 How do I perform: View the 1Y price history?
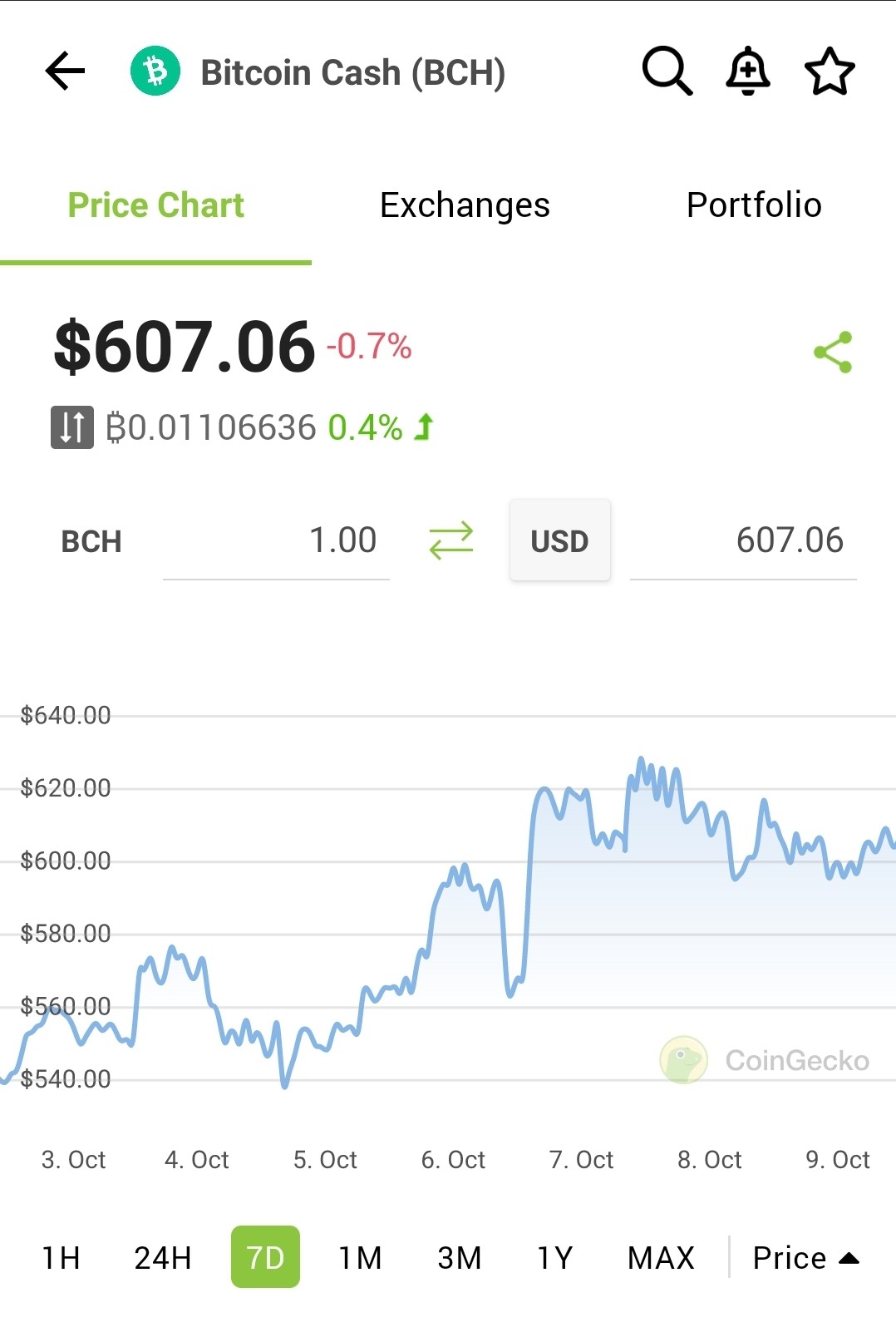[555, 1258]
